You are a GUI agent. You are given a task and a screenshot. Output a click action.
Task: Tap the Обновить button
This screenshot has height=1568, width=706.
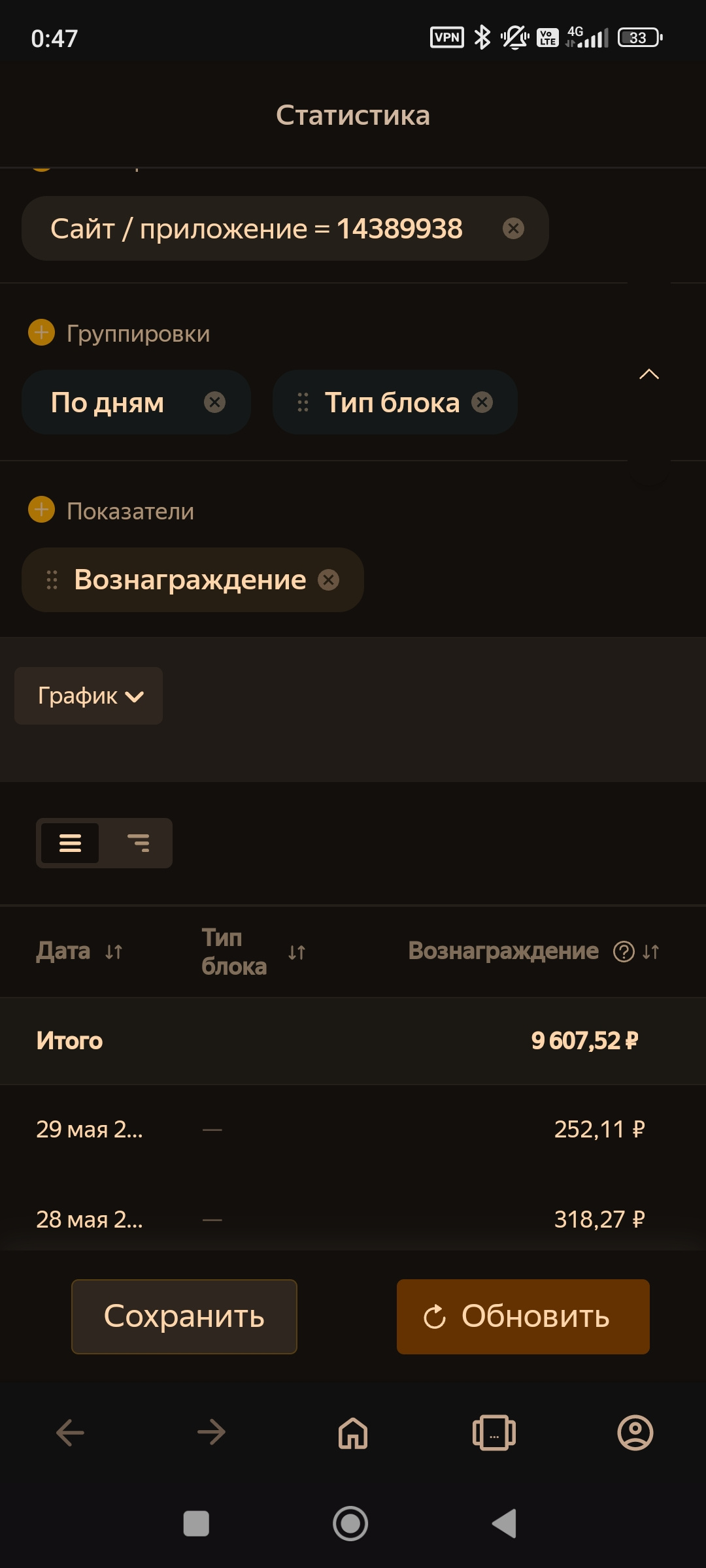pyautogui.click(x=523, y=1316)
